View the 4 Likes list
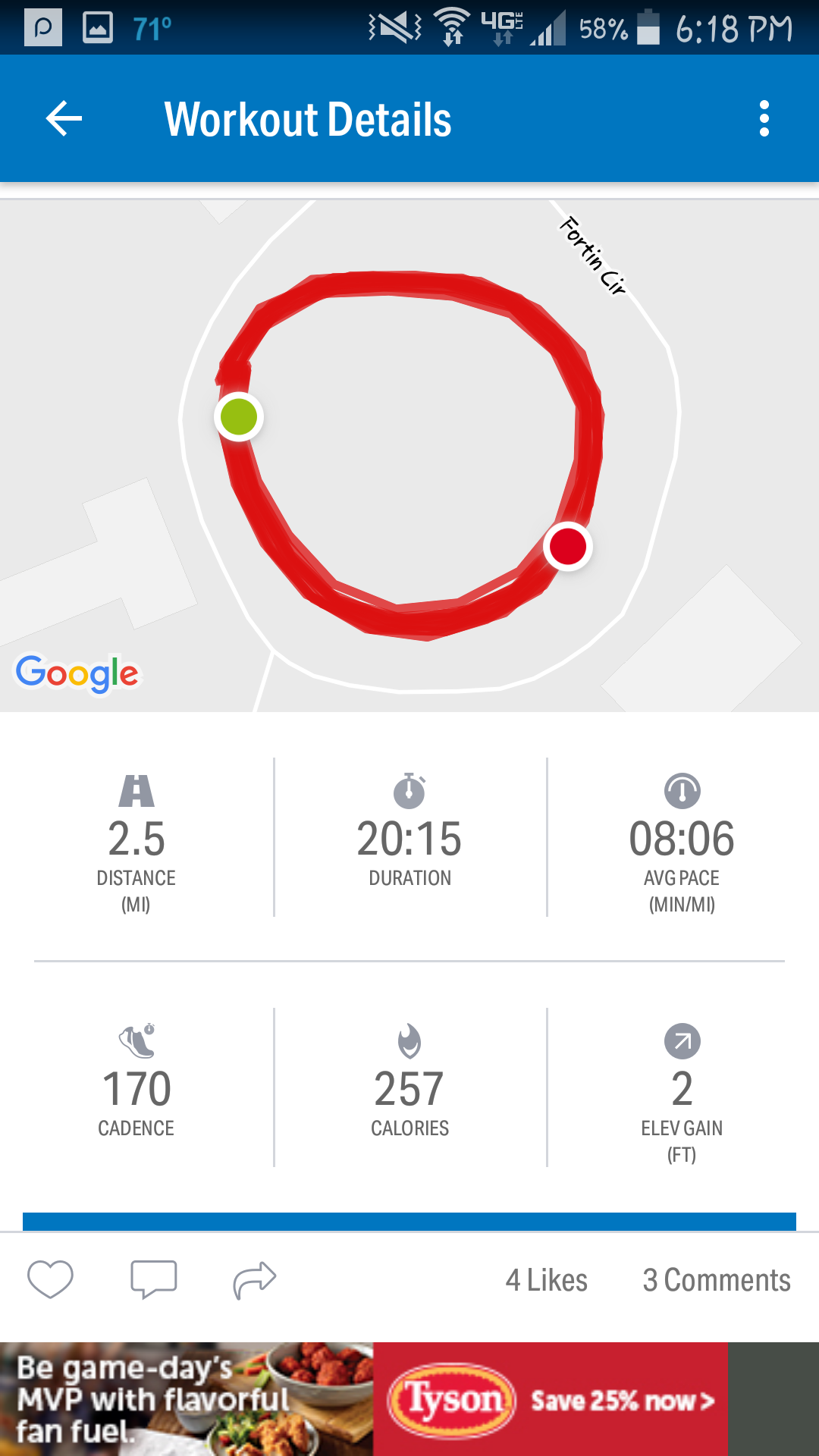This screenshot has width=819, height=1456. (x=546, y=1280)
